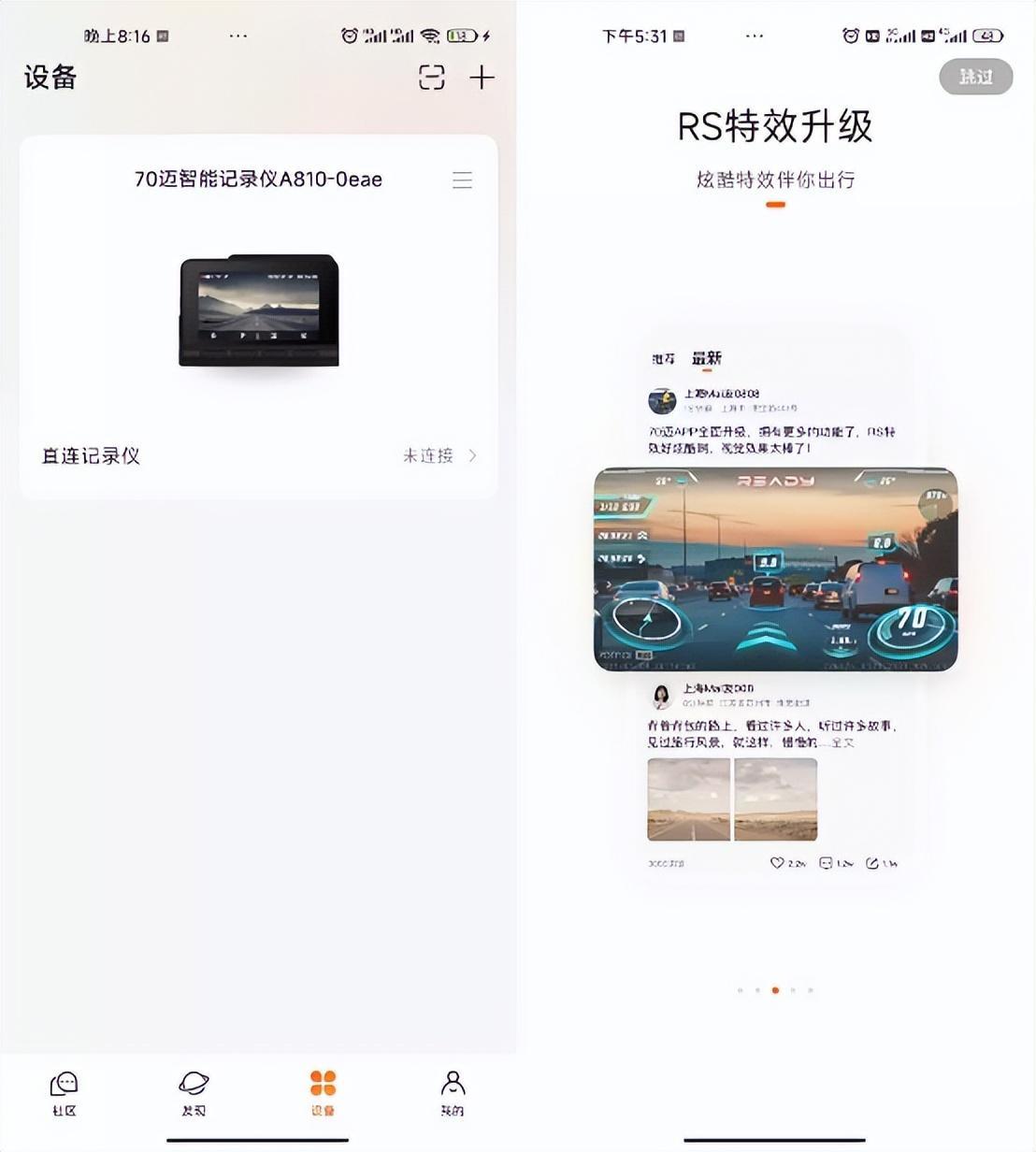
Task: Skip the intro with the 跳过 button
Action: [975, 77]
